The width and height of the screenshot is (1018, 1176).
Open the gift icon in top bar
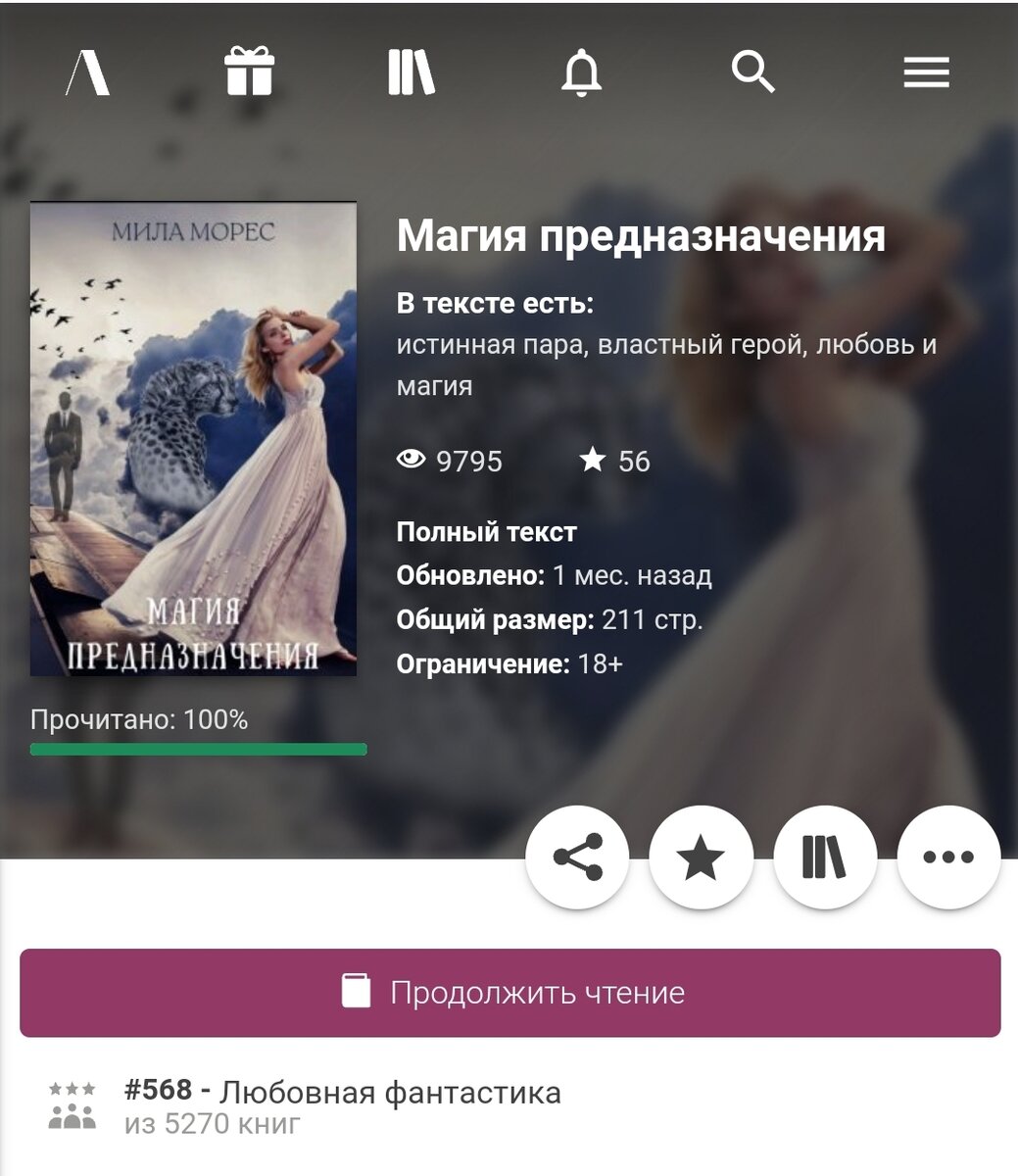pyautogui.click(x=249, y=73)
